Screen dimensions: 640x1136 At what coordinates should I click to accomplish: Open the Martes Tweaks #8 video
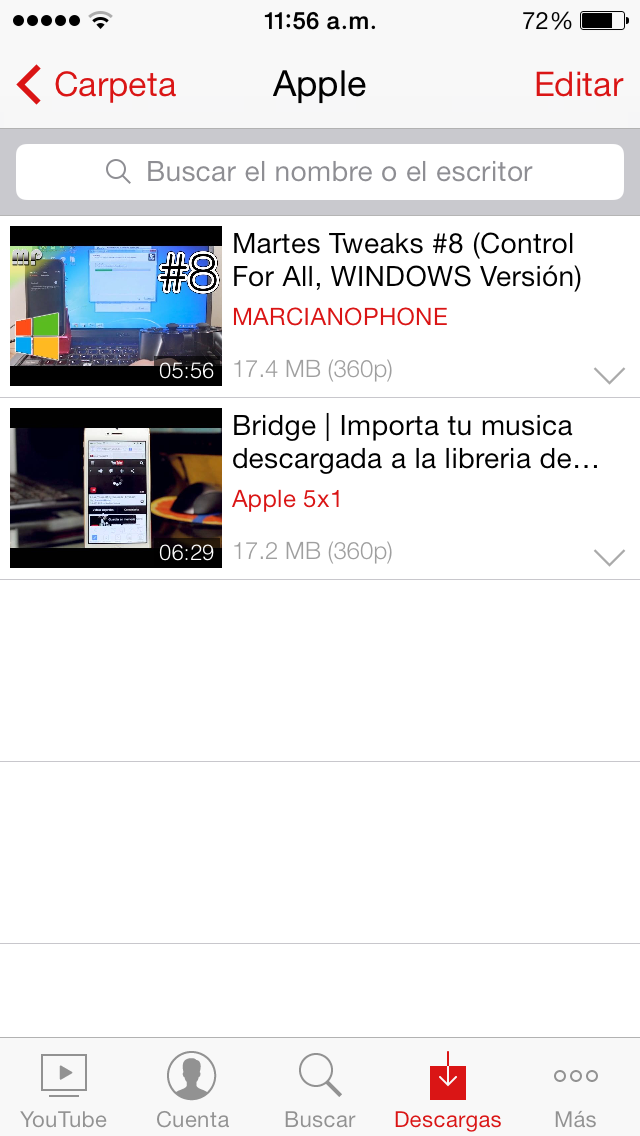[x=116, y=306]
